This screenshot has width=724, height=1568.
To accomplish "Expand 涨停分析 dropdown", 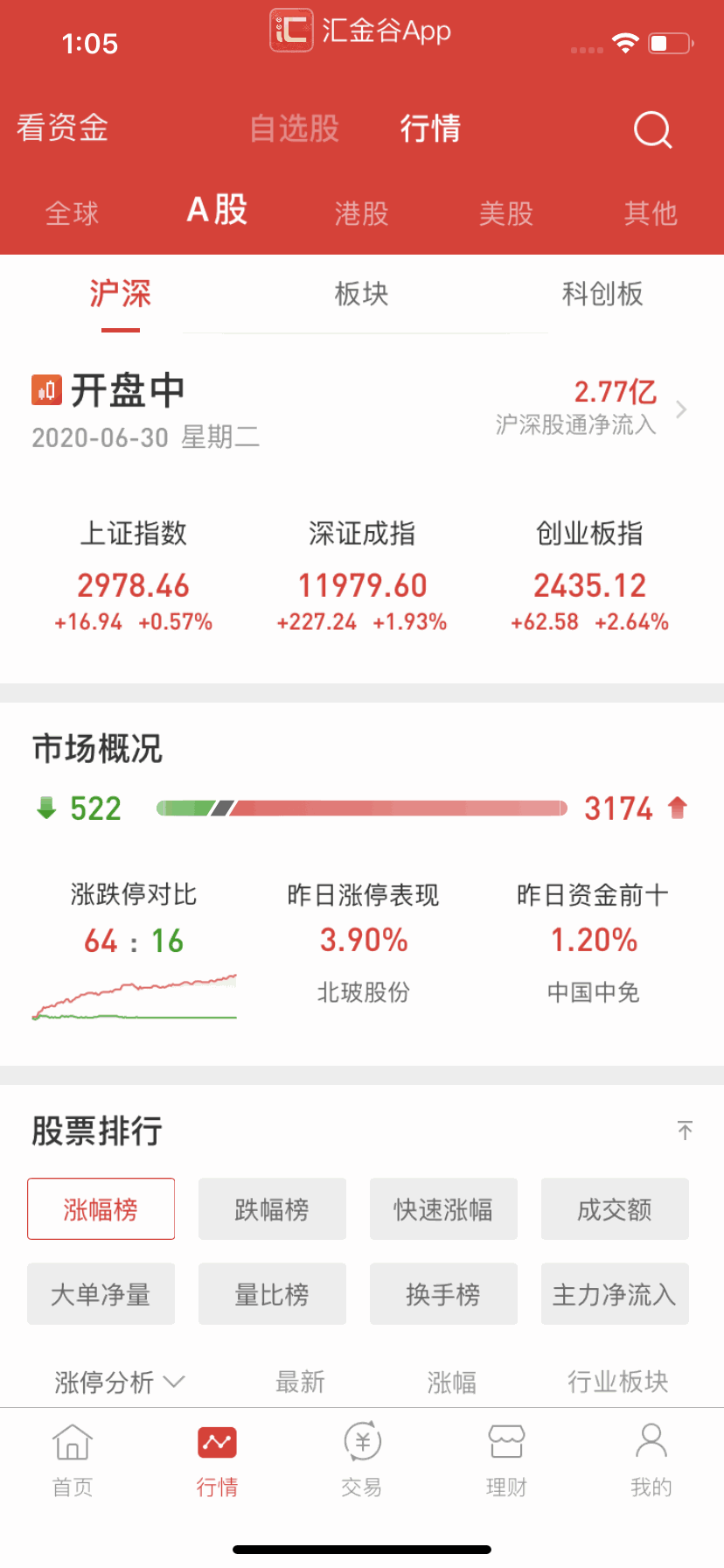I will [x=119, y=1382].
